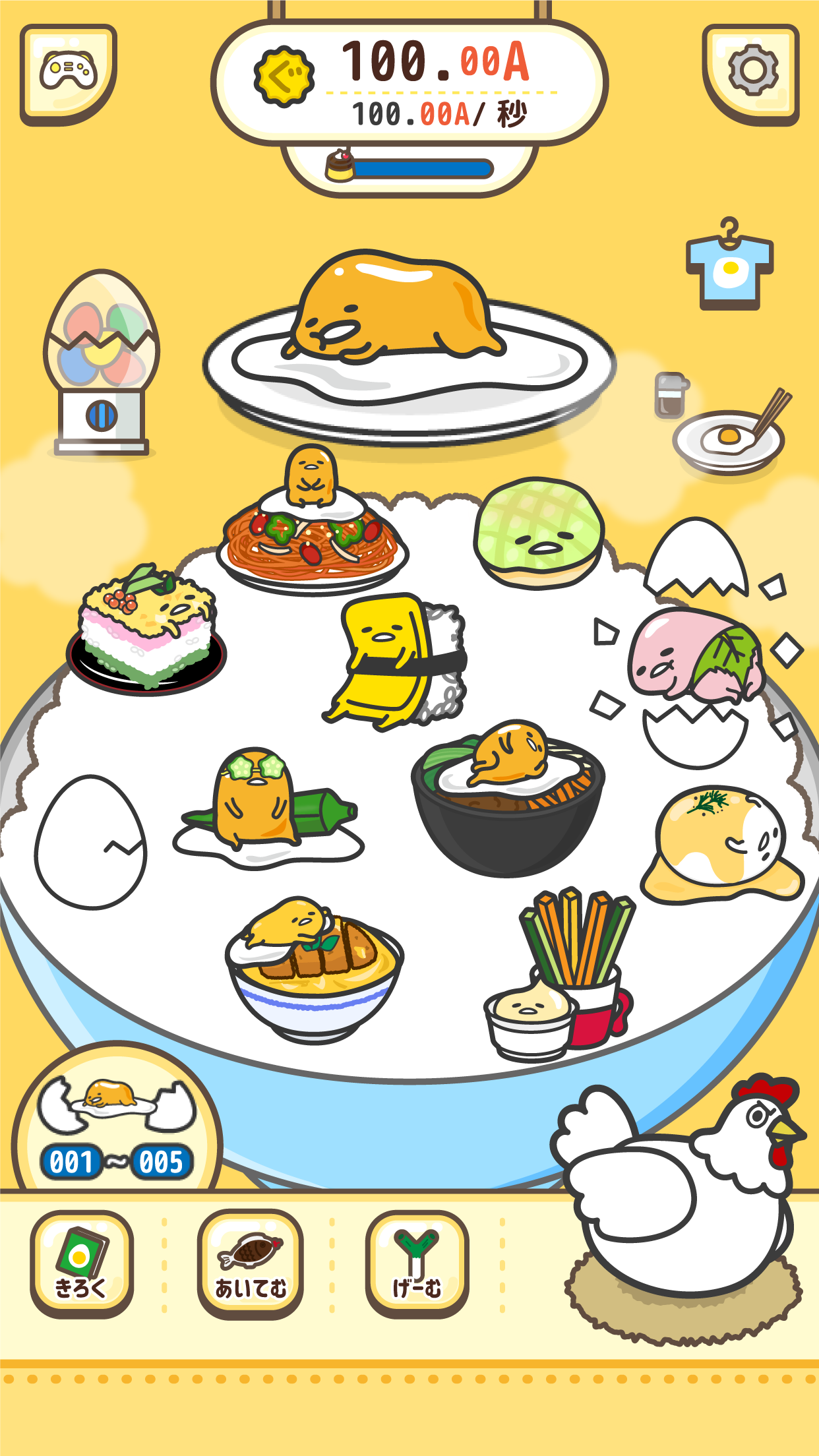The height and width of the screenshot is (1456, 819).
Task: Open the T-shirt costume shop
Action: coord(729,267)
